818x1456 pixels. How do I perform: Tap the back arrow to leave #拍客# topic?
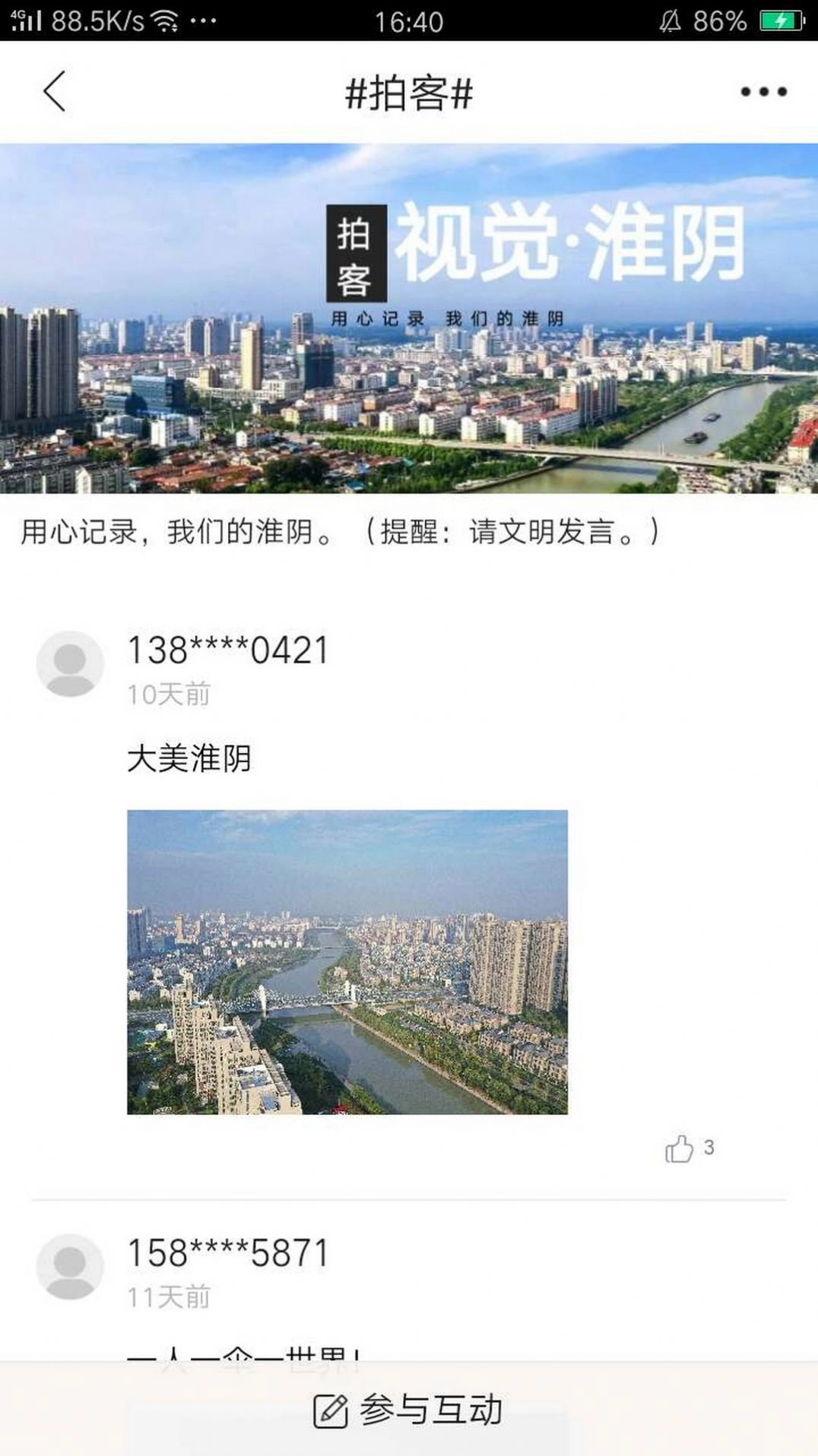coord(52,90)
